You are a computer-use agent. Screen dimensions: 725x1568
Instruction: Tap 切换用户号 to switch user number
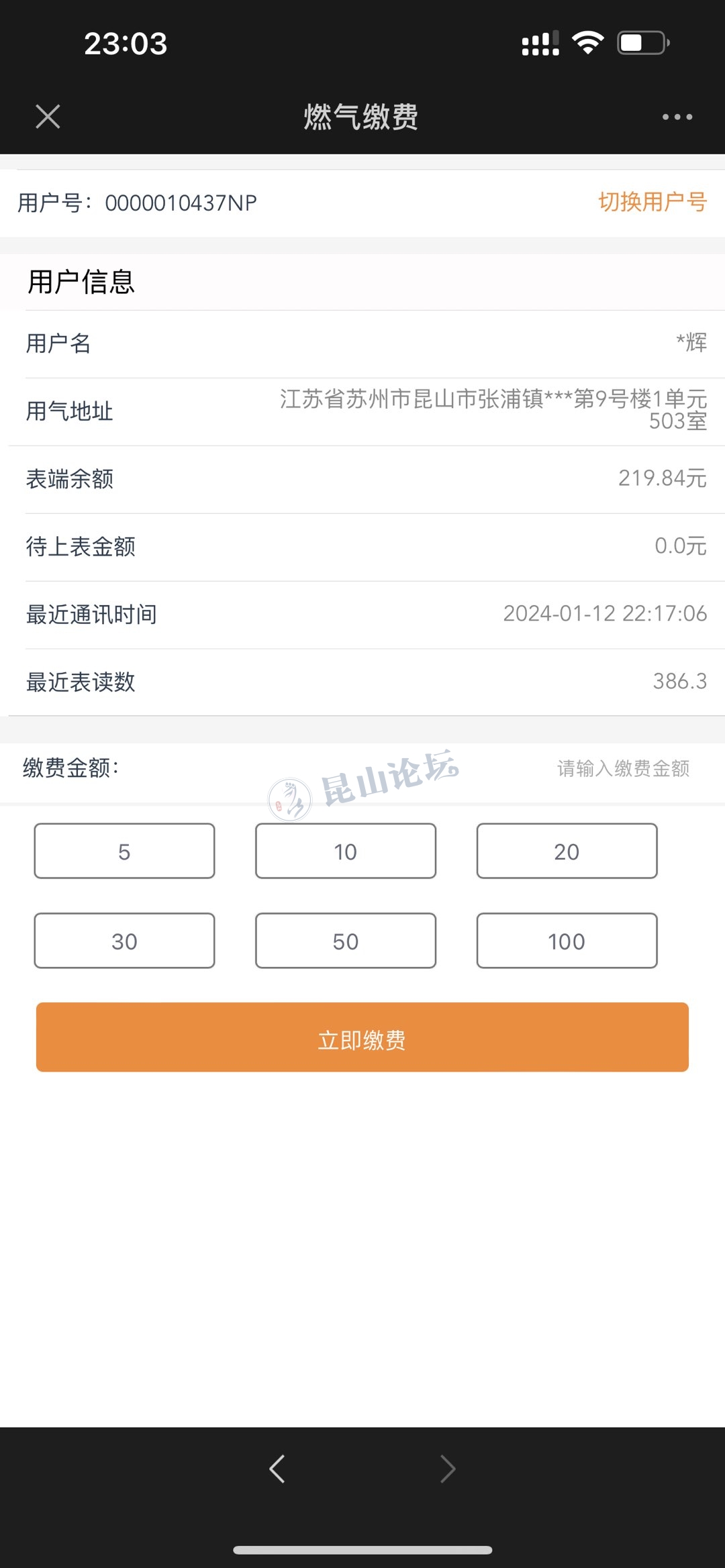[652, 202]
